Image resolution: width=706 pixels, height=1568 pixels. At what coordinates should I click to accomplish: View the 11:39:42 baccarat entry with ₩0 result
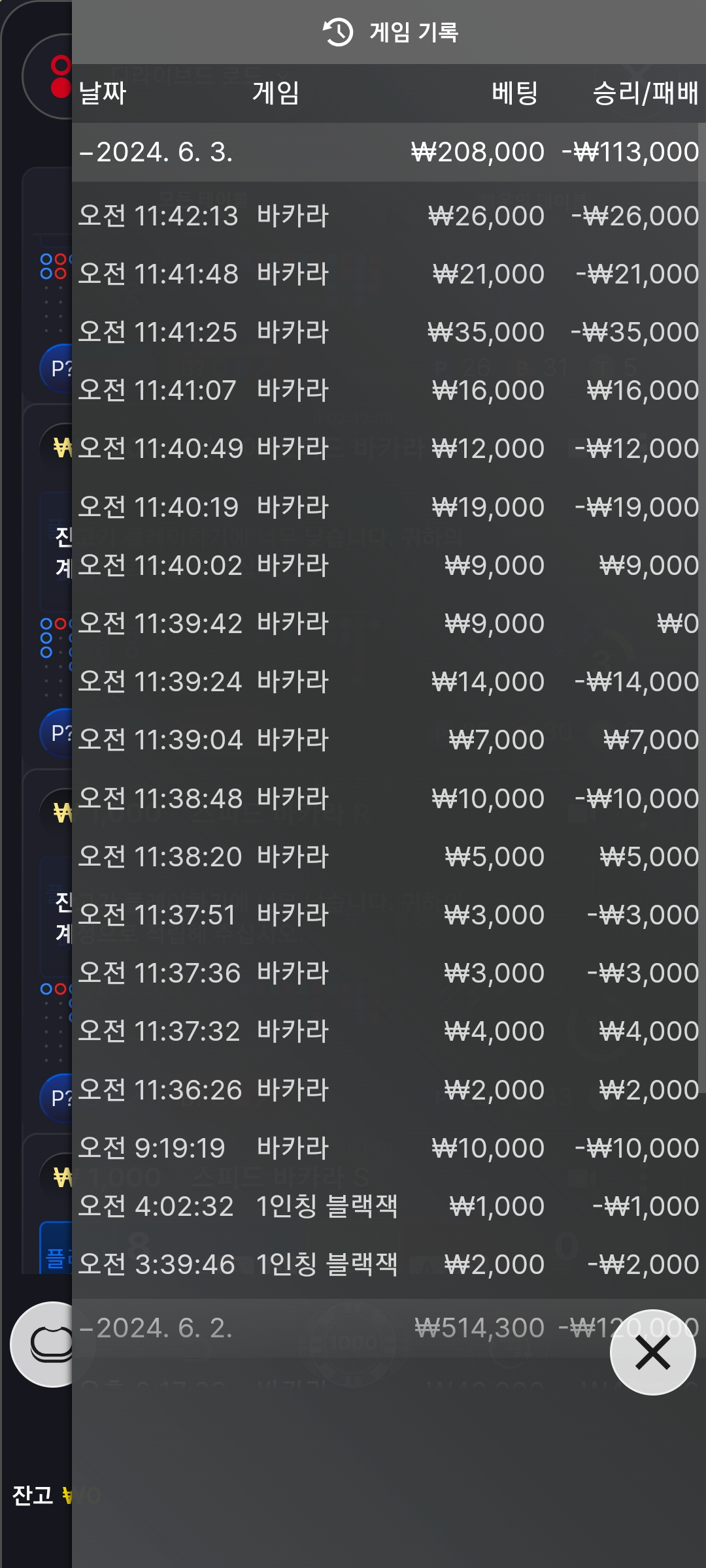(x=388, y=624)
